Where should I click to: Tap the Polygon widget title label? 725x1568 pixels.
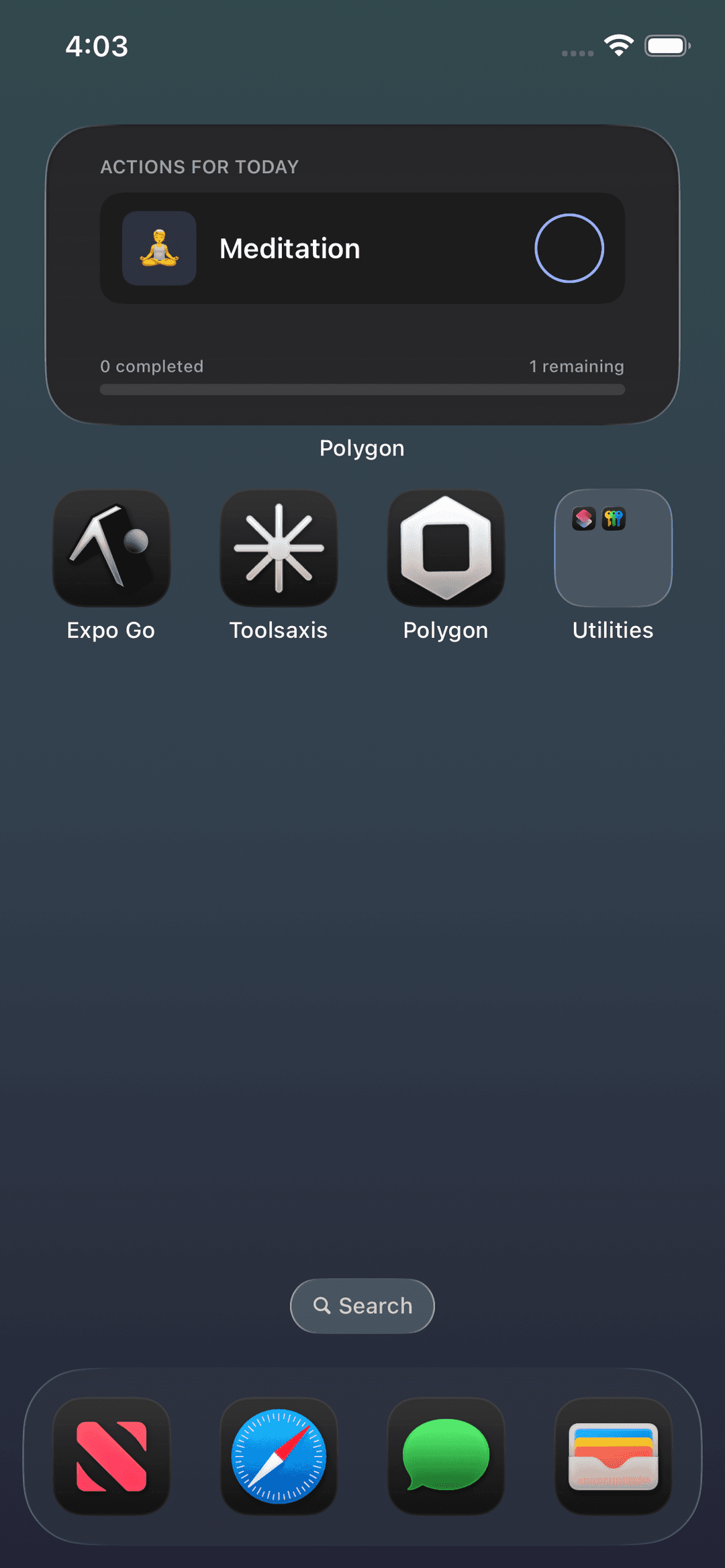(x=362, y=448)
